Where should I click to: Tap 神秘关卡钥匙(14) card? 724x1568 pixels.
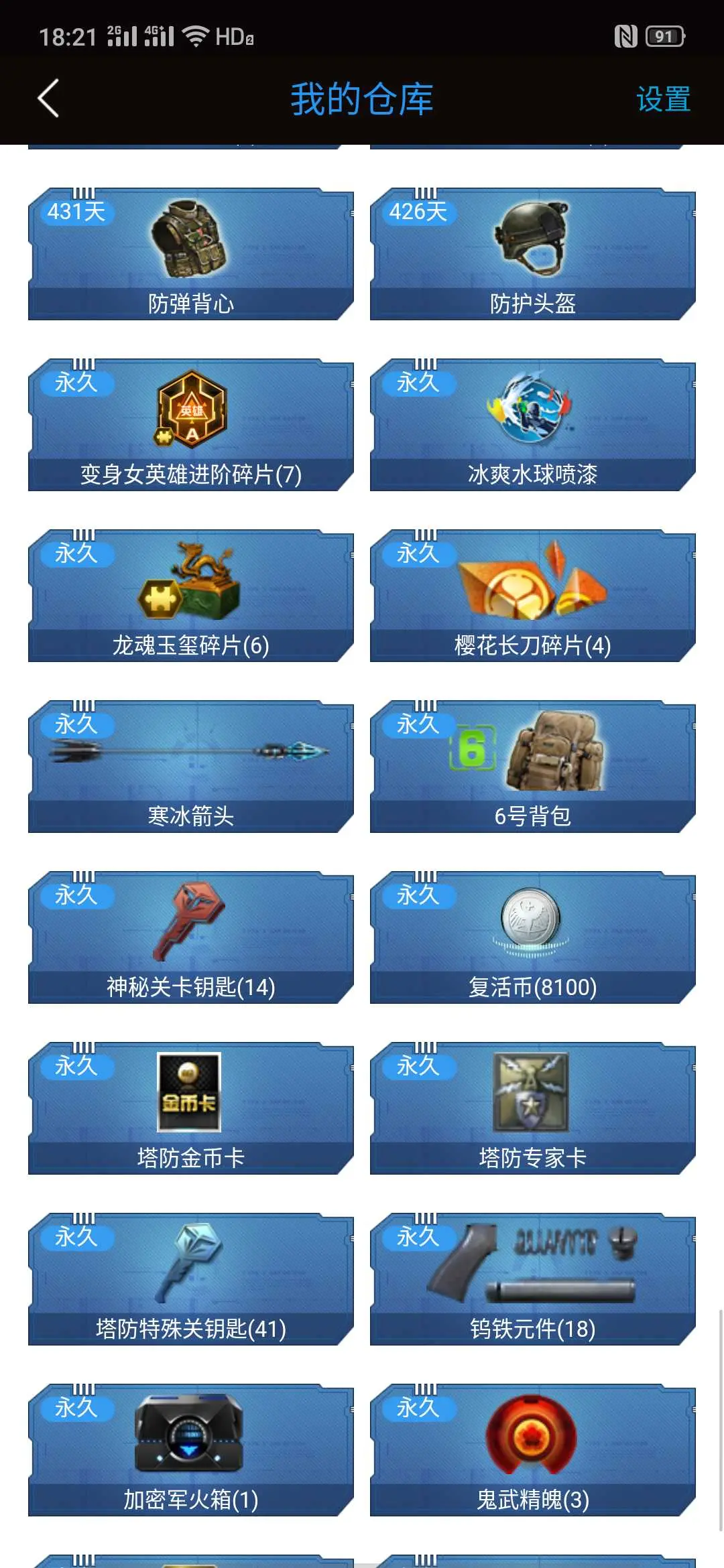click(191, 938)
